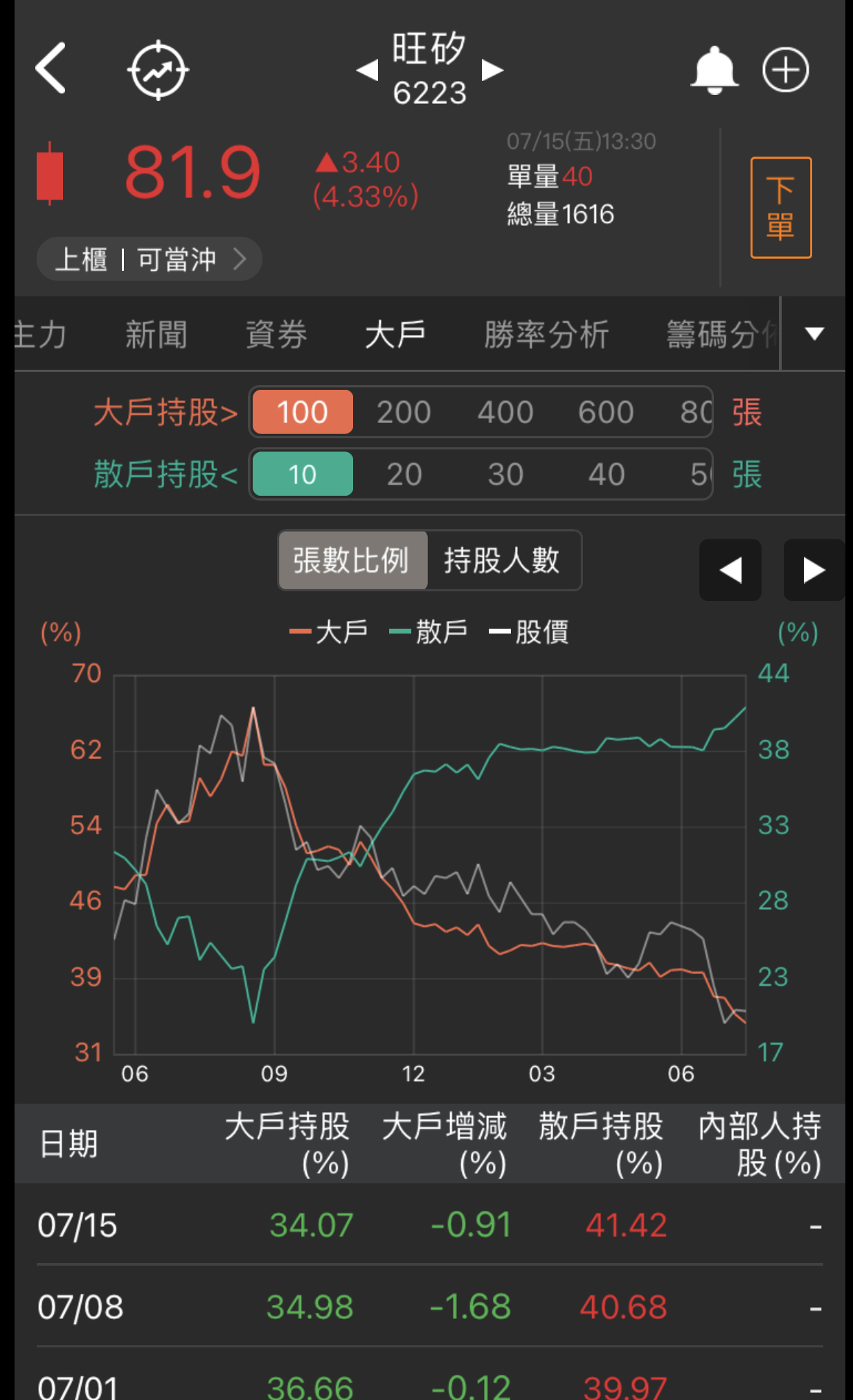Move chart to earlier period with the left arrow button
Screen dimensions: 853x1400
(x=730, y=570)
